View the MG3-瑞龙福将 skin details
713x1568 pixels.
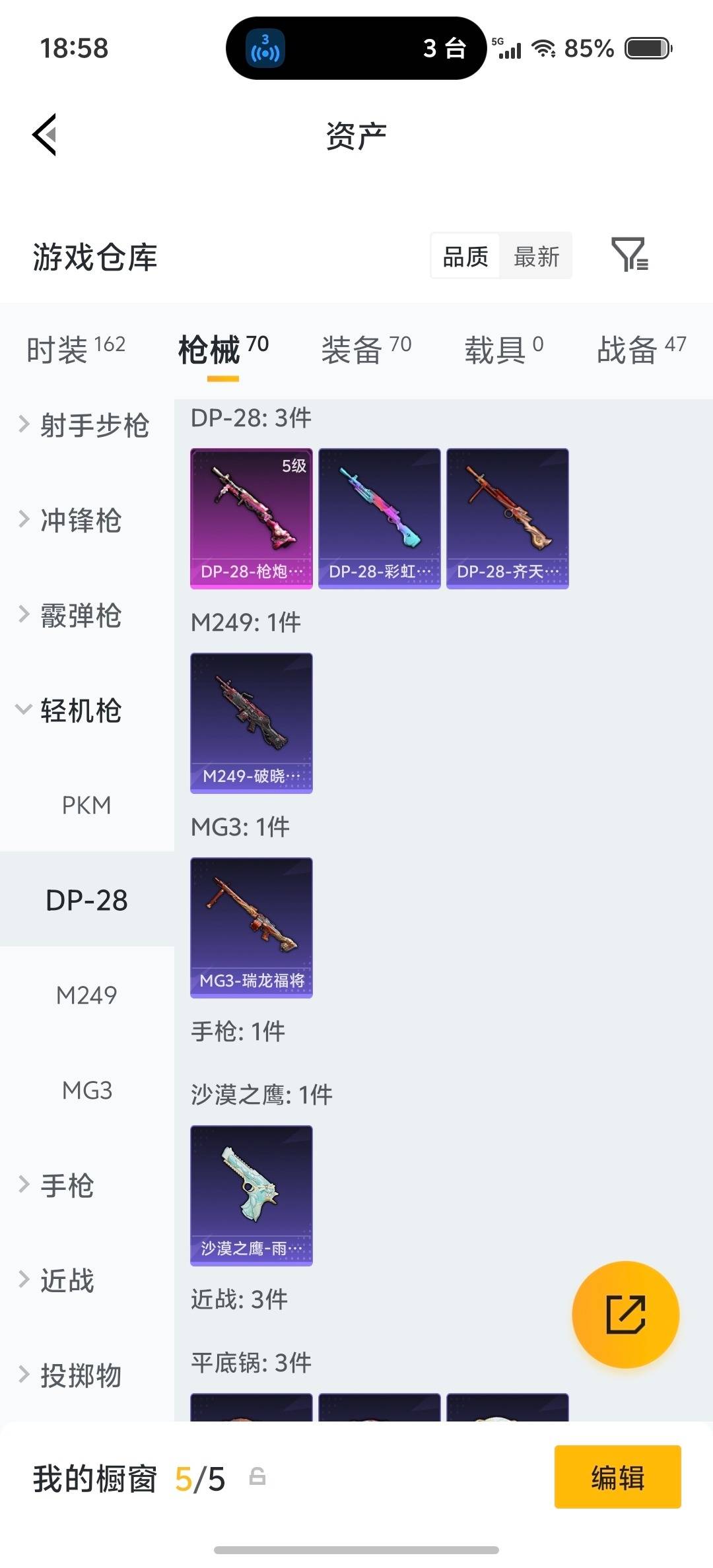click(x=252, y=927)
